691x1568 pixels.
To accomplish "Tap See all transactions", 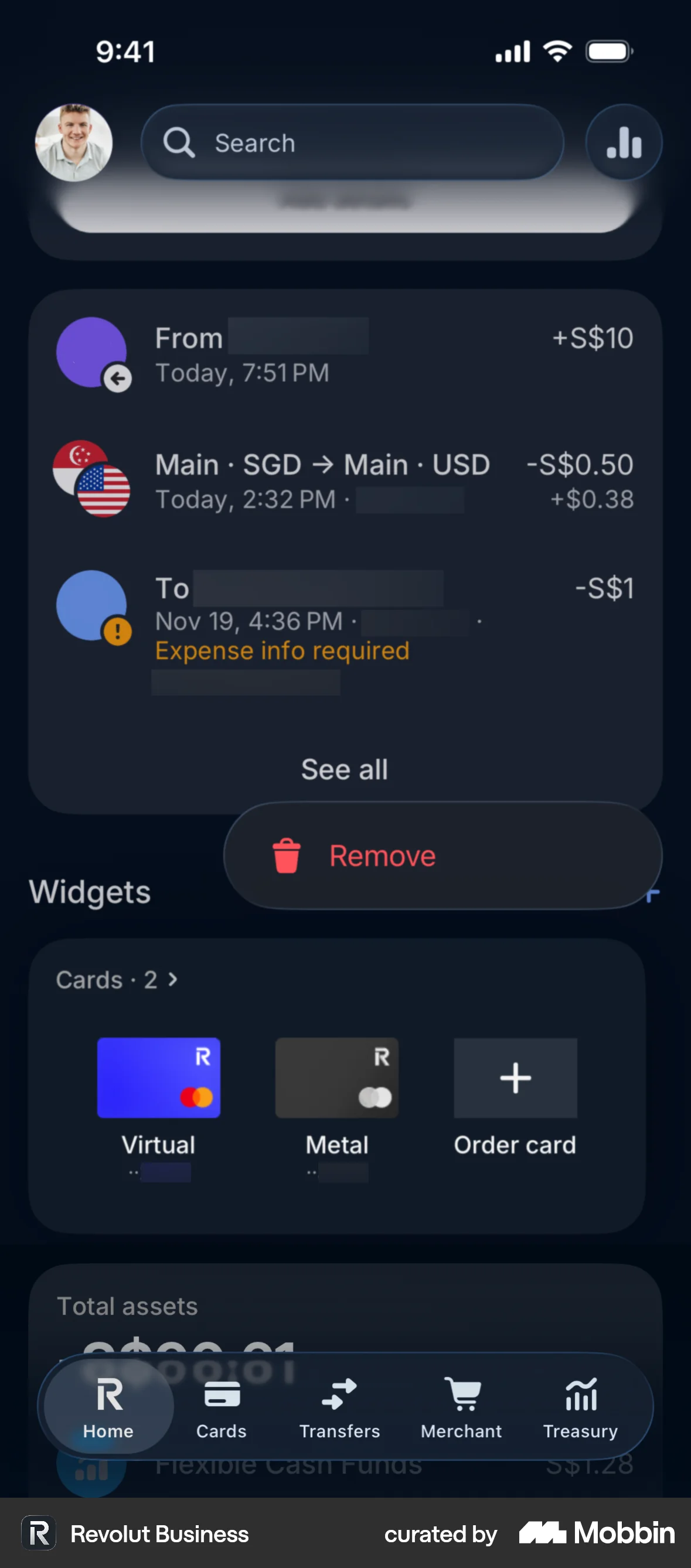I will (x=345, y=769).
